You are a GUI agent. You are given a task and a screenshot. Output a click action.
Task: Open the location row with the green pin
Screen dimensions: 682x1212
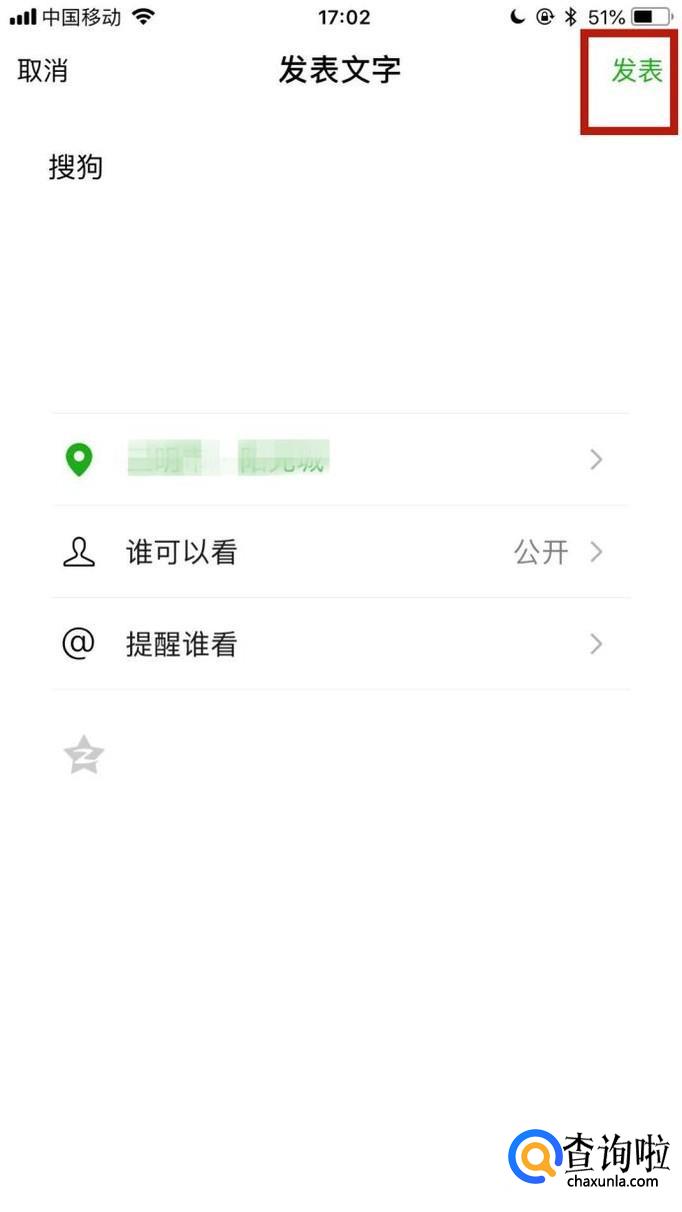(340, 460)
